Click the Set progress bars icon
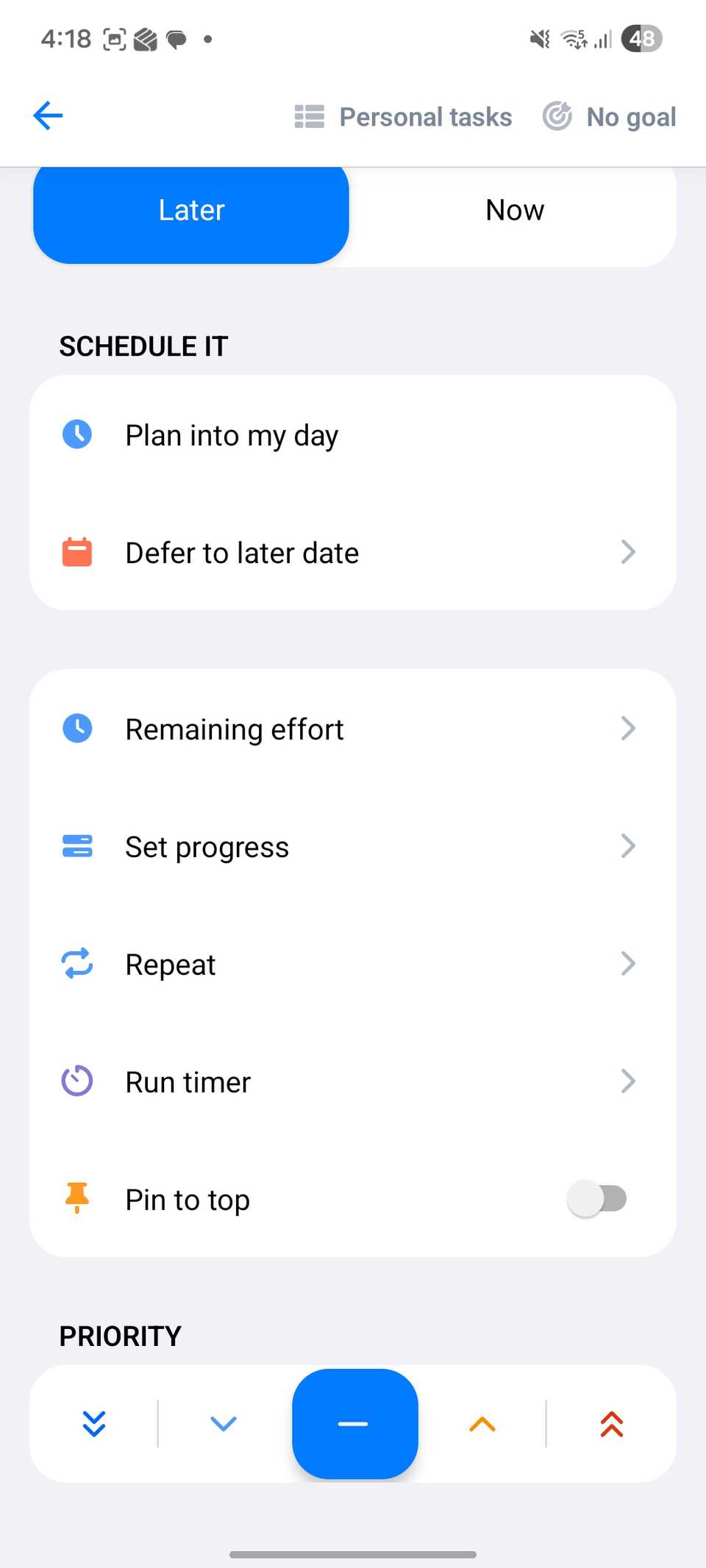 click(x=76, y=846)
